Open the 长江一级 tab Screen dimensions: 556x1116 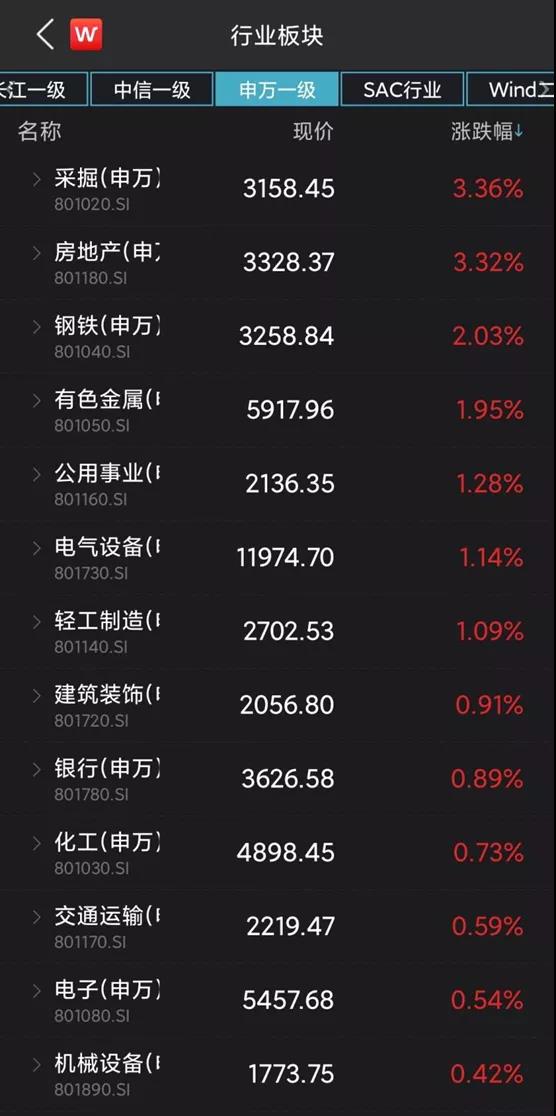coord(43,90)
